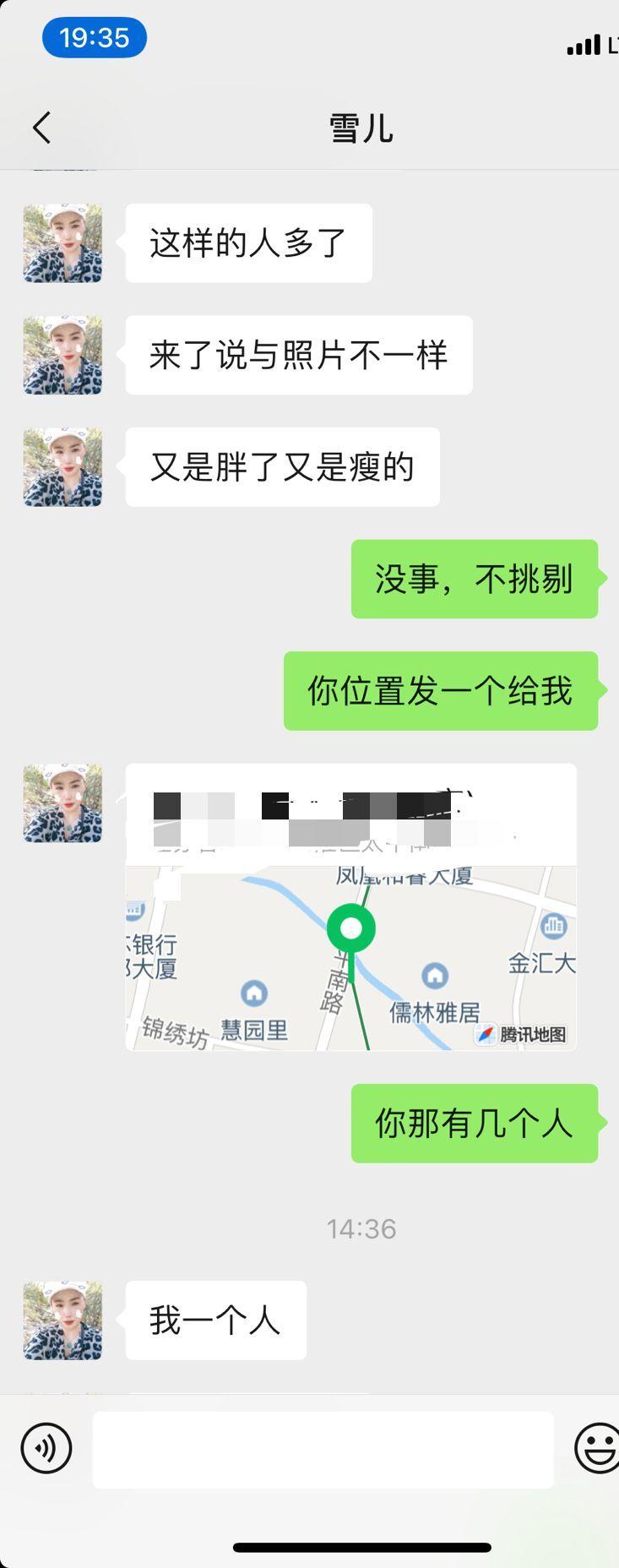Open the emoji picker
Viewport: 619px width, 1568px height.
coord(597,1448)
